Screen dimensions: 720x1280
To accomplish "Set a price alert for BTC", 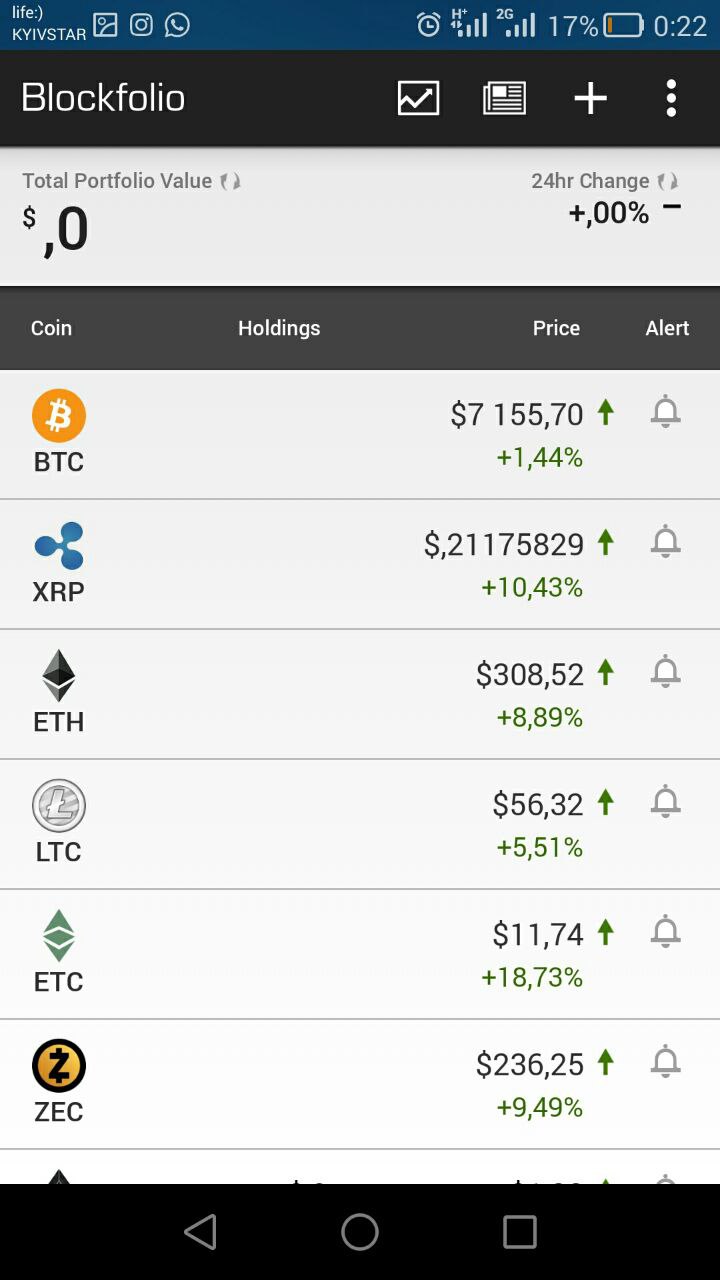I will tap(665, 411).
